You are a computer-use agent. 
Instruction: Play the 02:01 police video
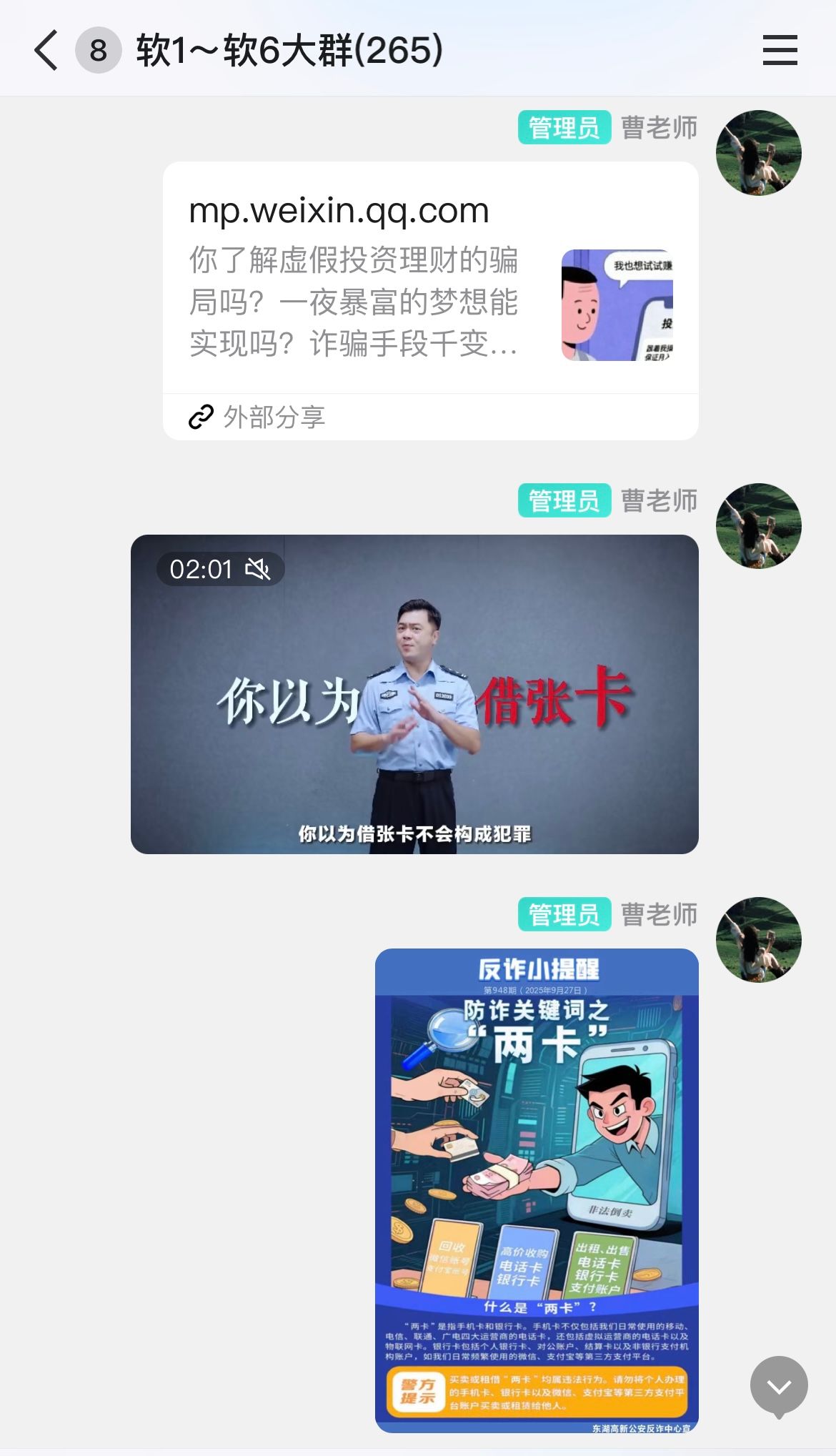414,693
